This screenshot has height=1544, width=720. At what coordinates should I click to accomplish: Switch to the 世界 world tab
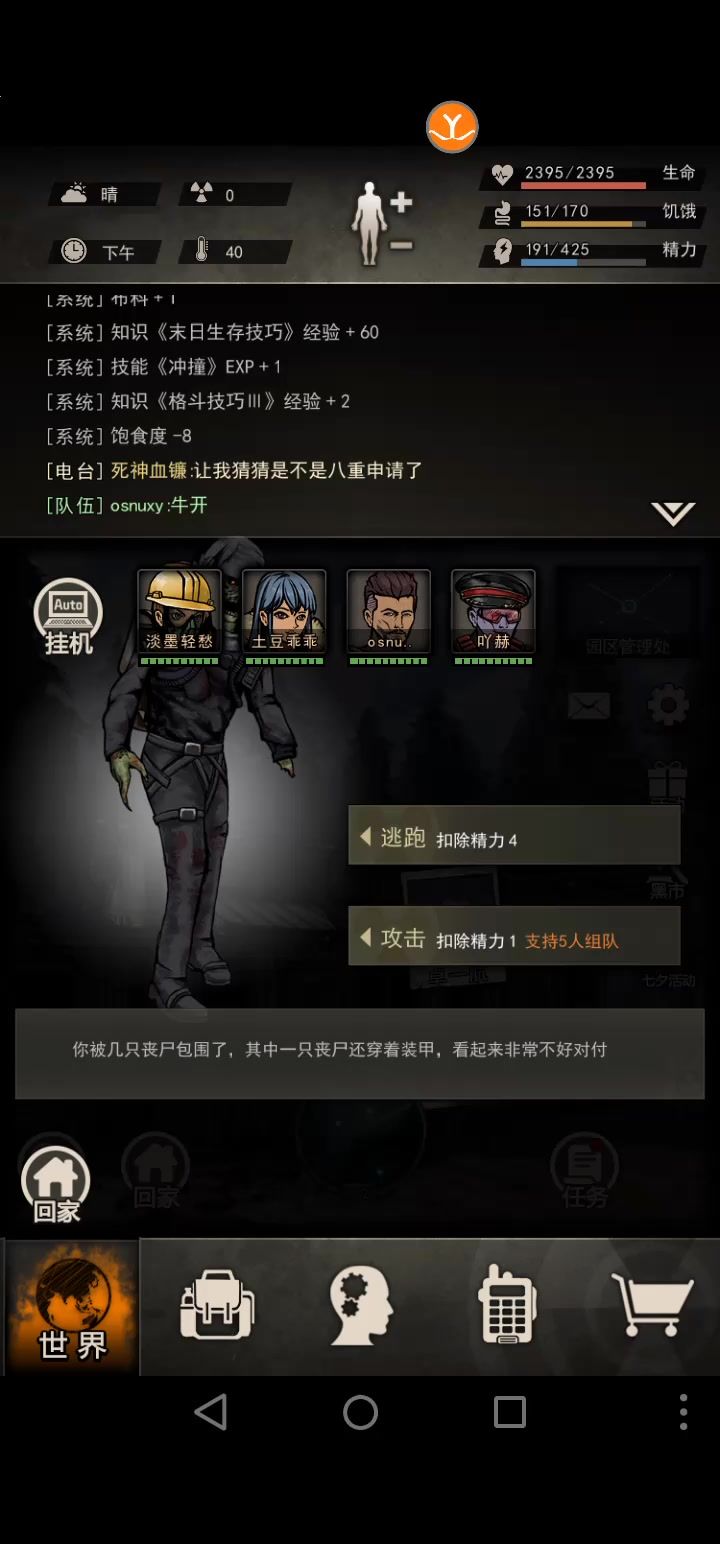tap(72, 1307)
